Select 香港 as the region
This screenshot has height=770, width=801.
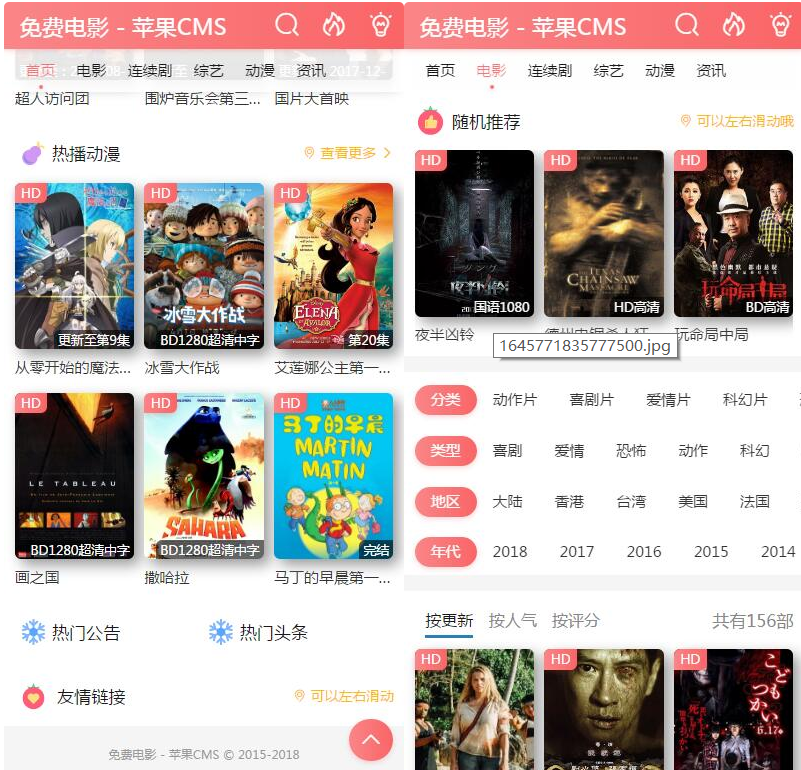click(x=569, y=501)
